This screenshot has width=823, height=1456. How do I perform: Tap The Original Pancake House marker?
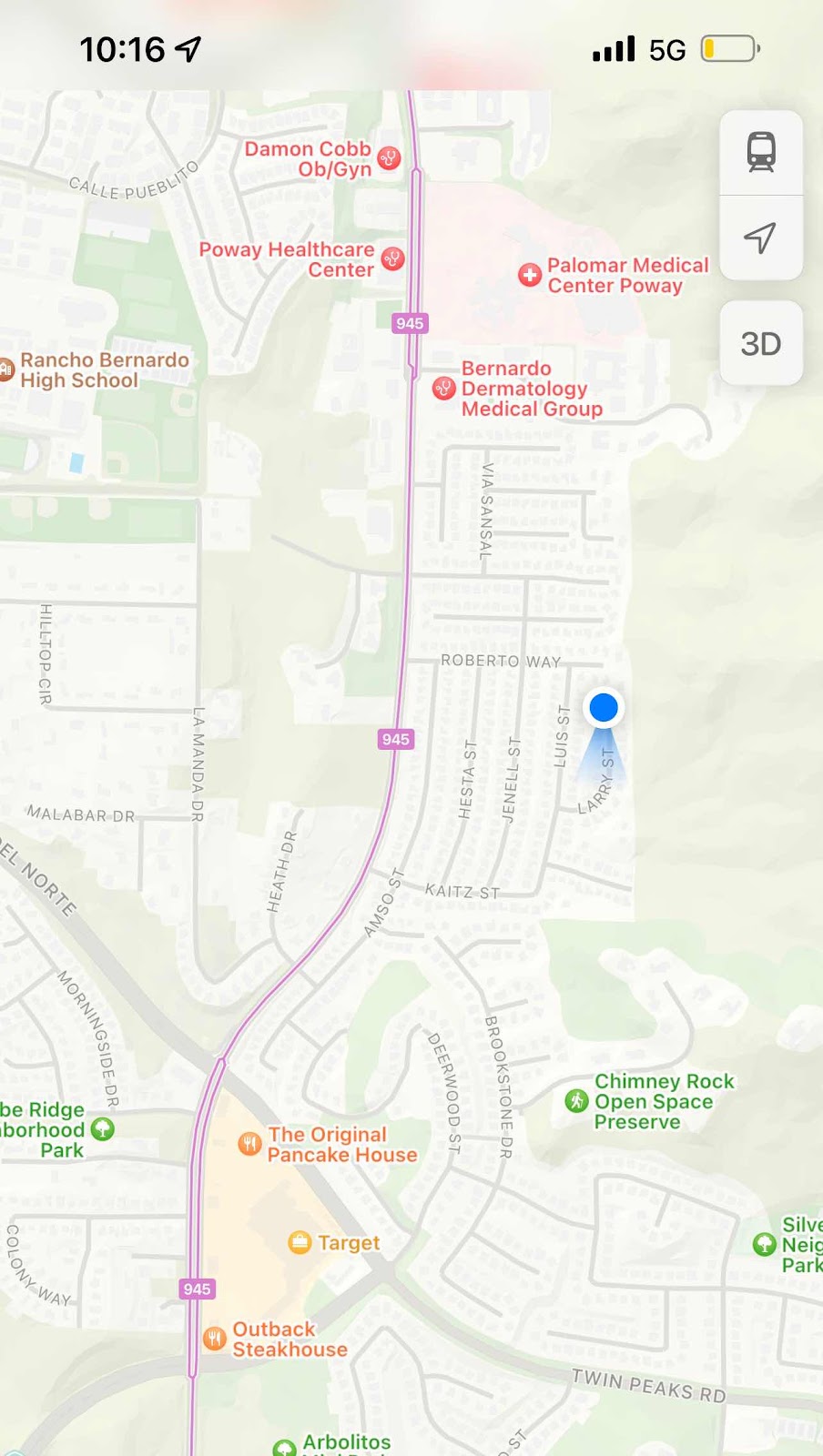pyautogui.click(x=249, y=1144)
